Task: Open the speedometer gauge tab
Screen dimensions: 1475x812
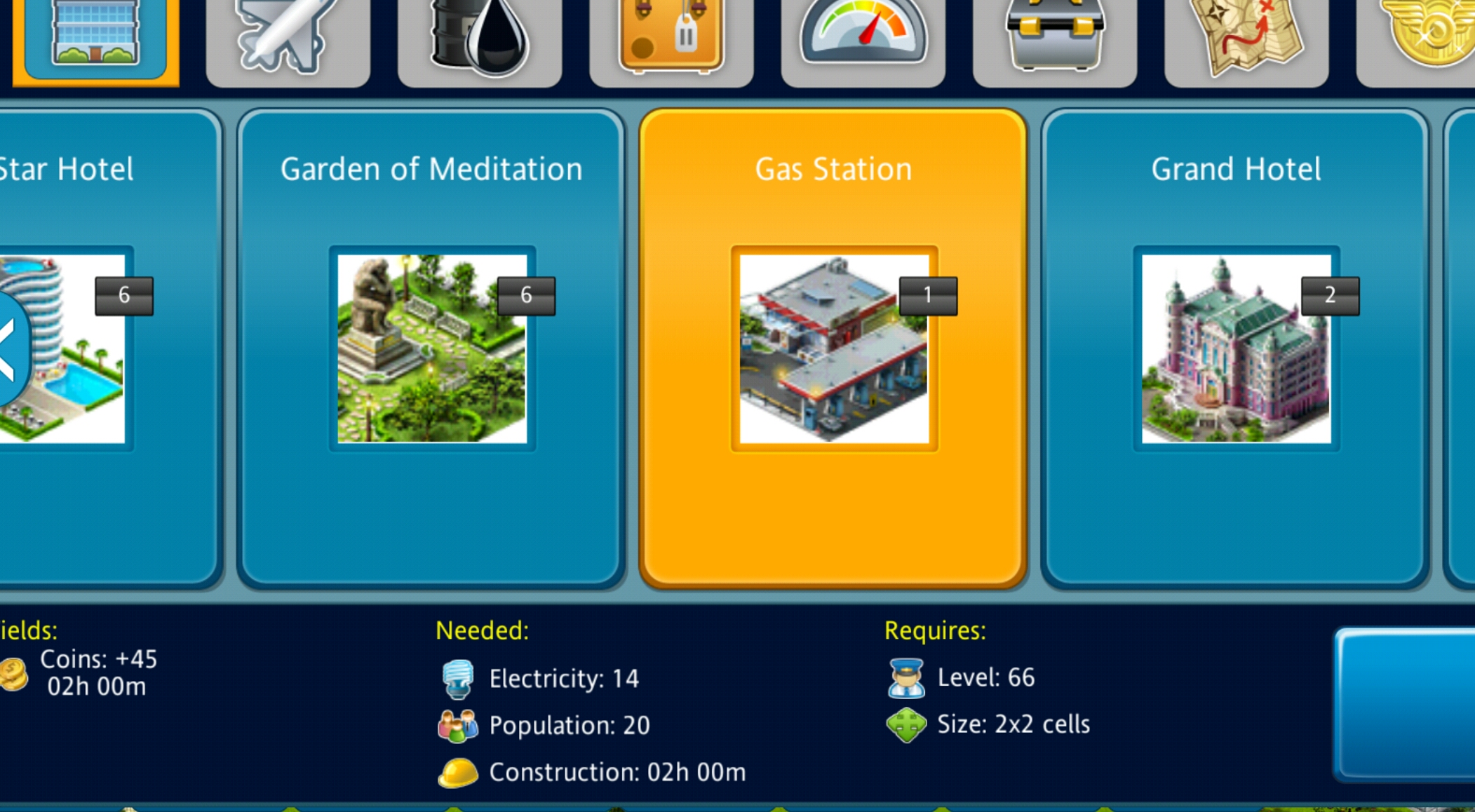Action: click(863, 39)
